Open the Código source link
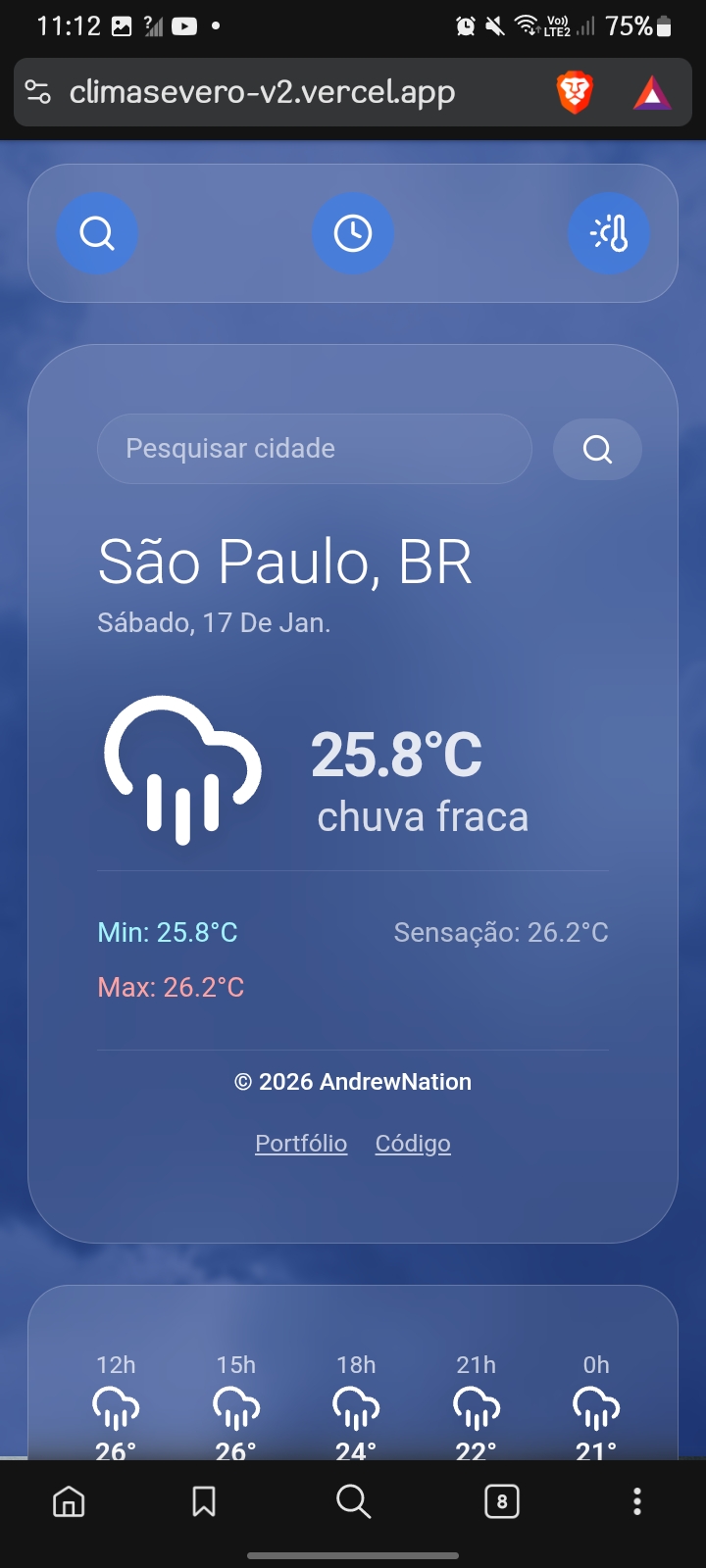This screenshot has width=706, height=1568. pyautogui.click(x=412, y=1143)
